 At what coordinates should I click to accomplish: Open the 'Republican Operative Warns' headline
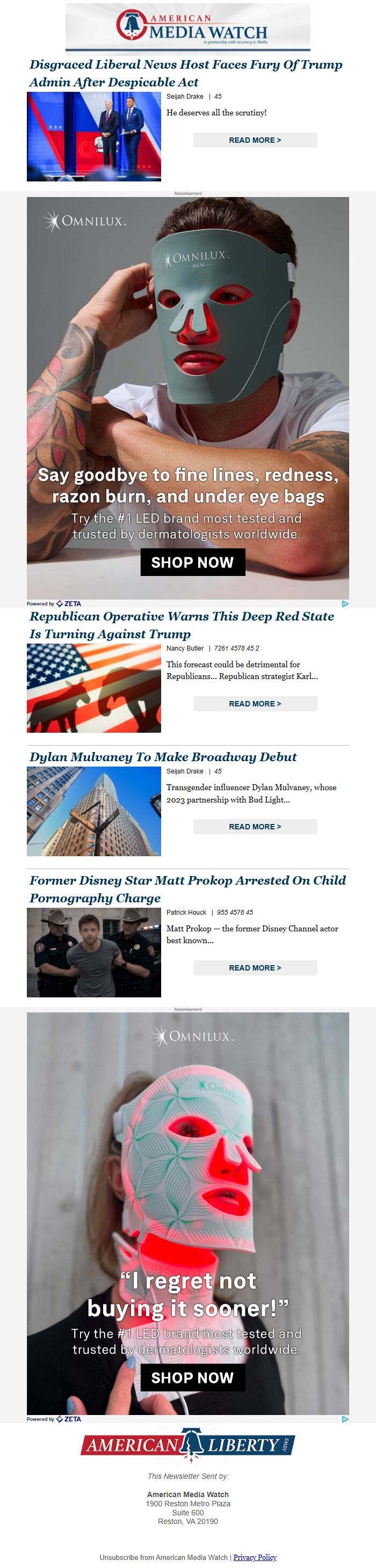coord(181,624)
